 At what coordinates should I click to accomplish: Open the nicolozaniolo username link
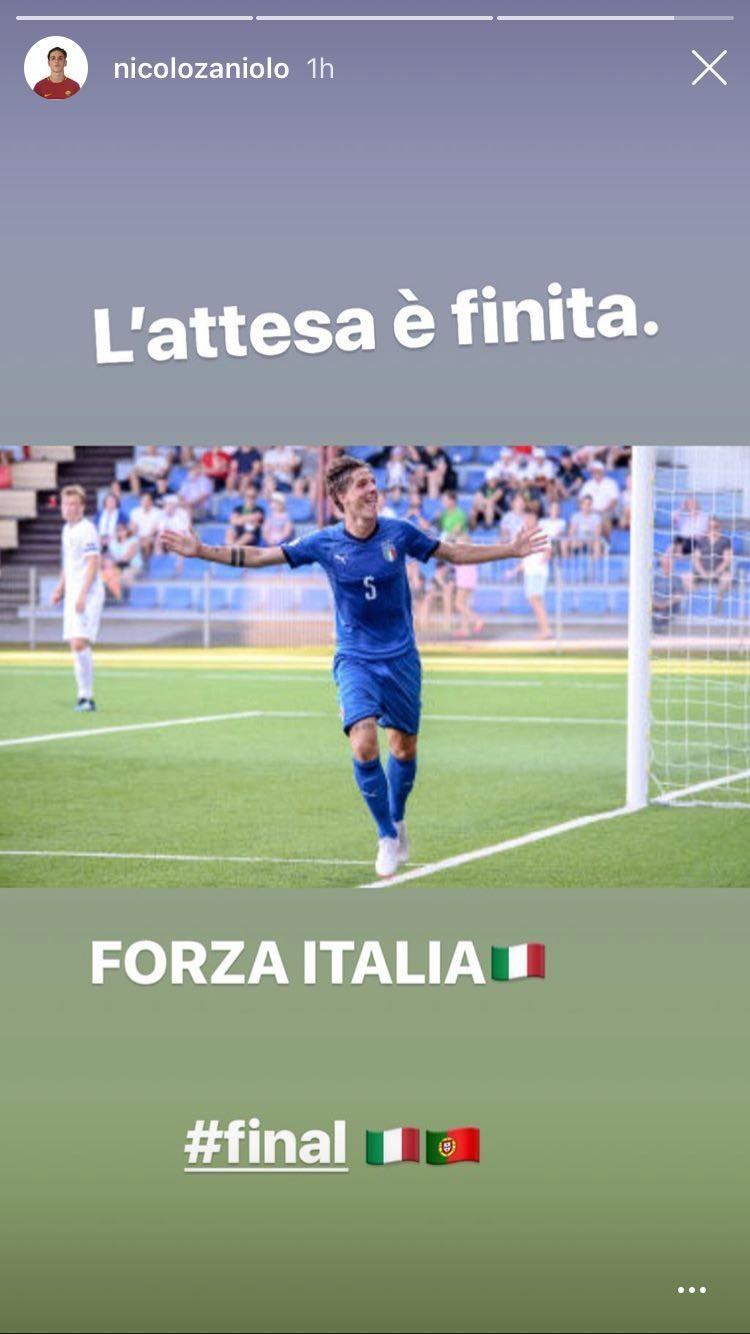(201, 69)
